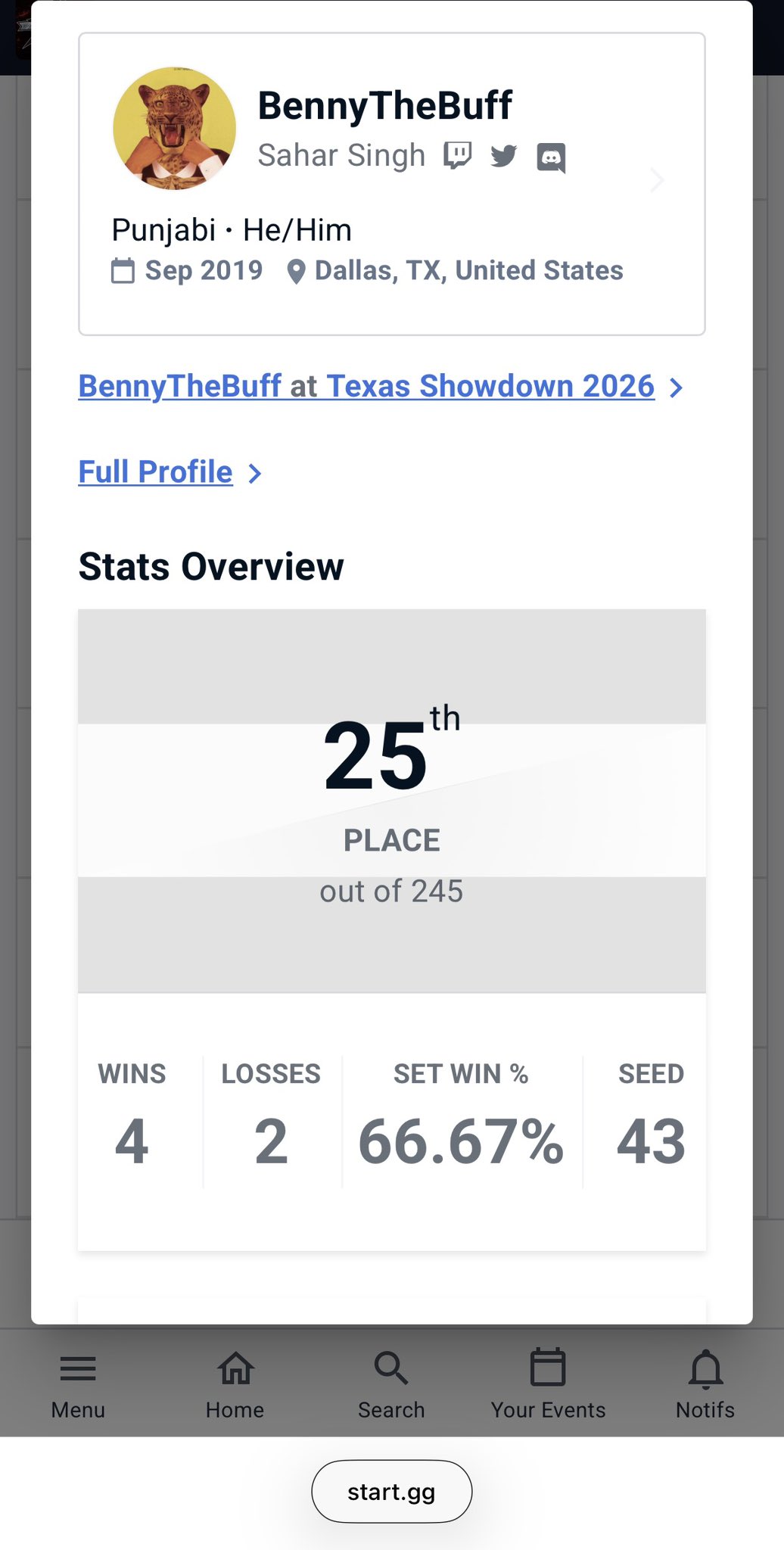Open BennyTheBuff's Discord icon
Image resolution: width=784 pixels, height=1550 pixels.
click(551, 157)
